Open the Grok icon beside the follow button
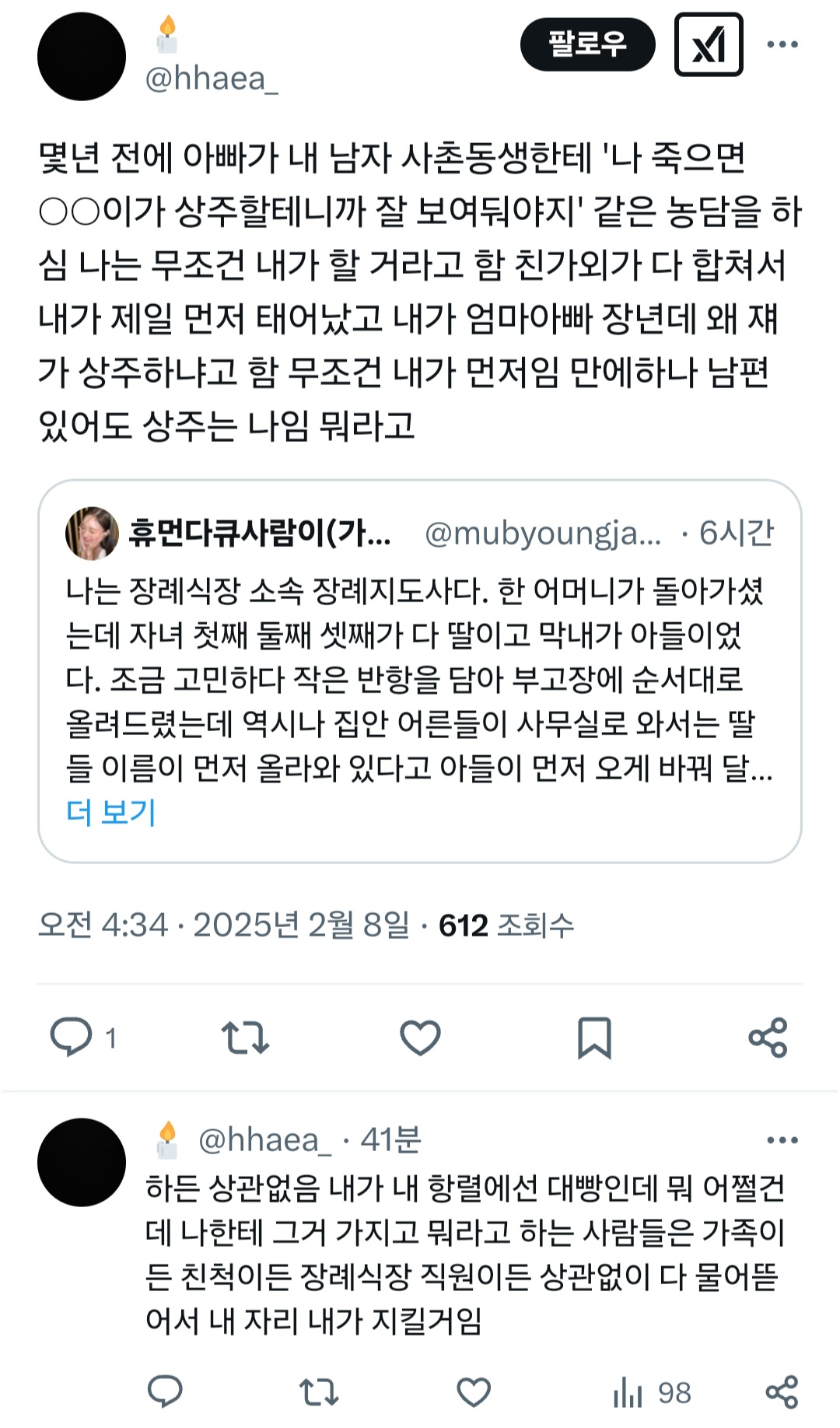Screen dimensions: 840x1428 point(709,44)
